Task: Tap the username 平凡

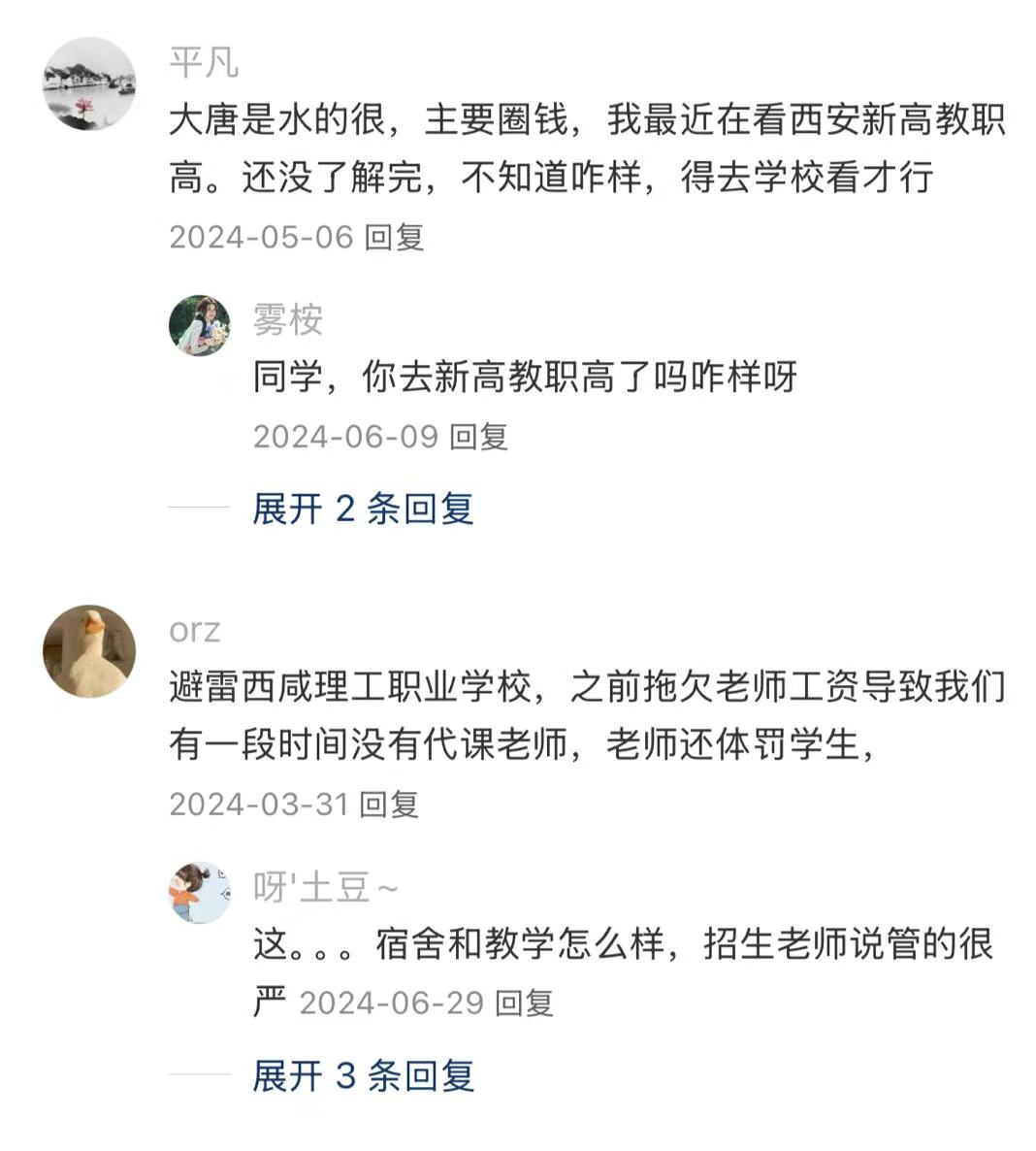Action: click(204, 63)
